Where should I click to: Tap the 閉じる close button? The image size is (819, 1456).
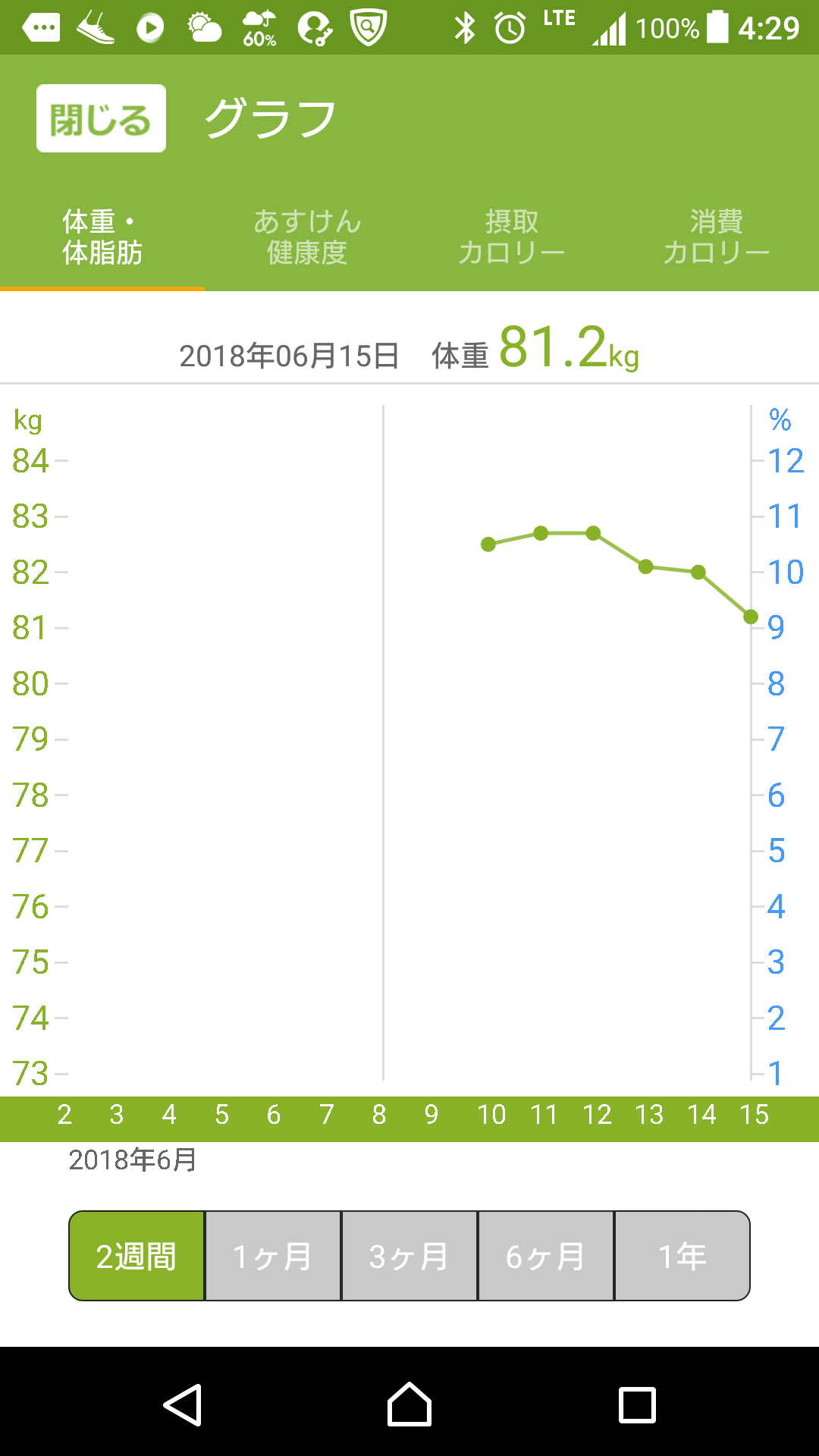tap(101, 118)
